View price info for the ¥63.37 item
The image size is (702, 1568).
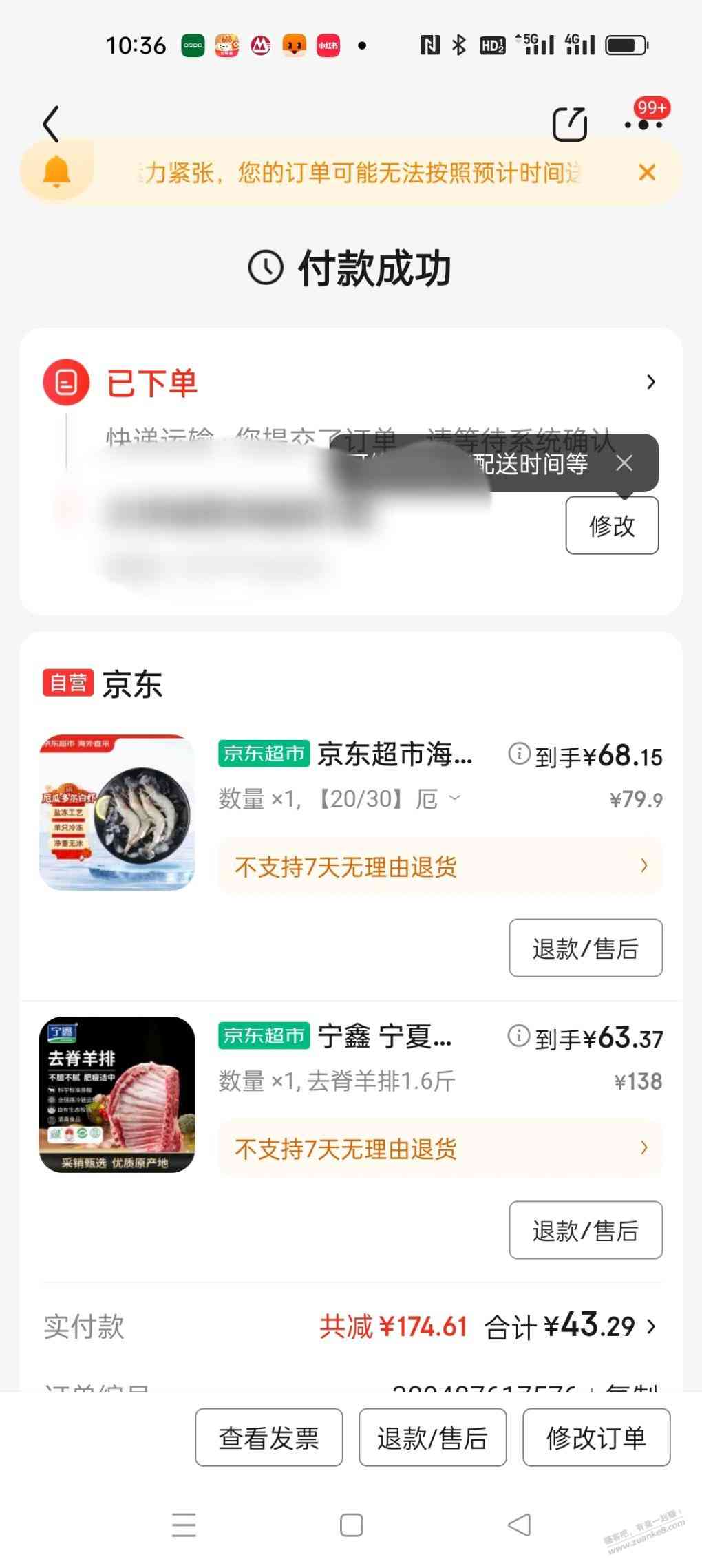(x=518, y=1036)
